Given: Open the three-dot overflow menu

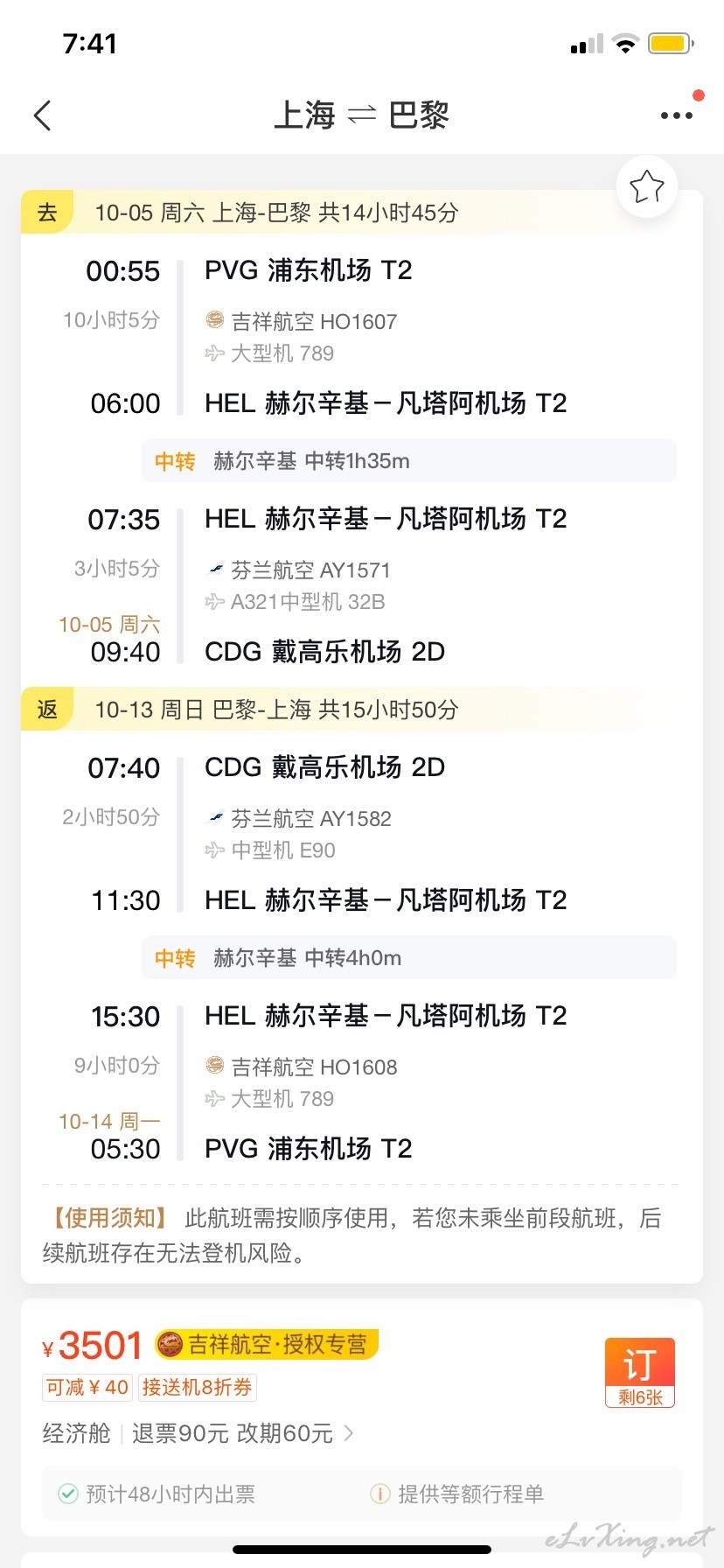Looking at the screenshot, I should tap(676, 115).
